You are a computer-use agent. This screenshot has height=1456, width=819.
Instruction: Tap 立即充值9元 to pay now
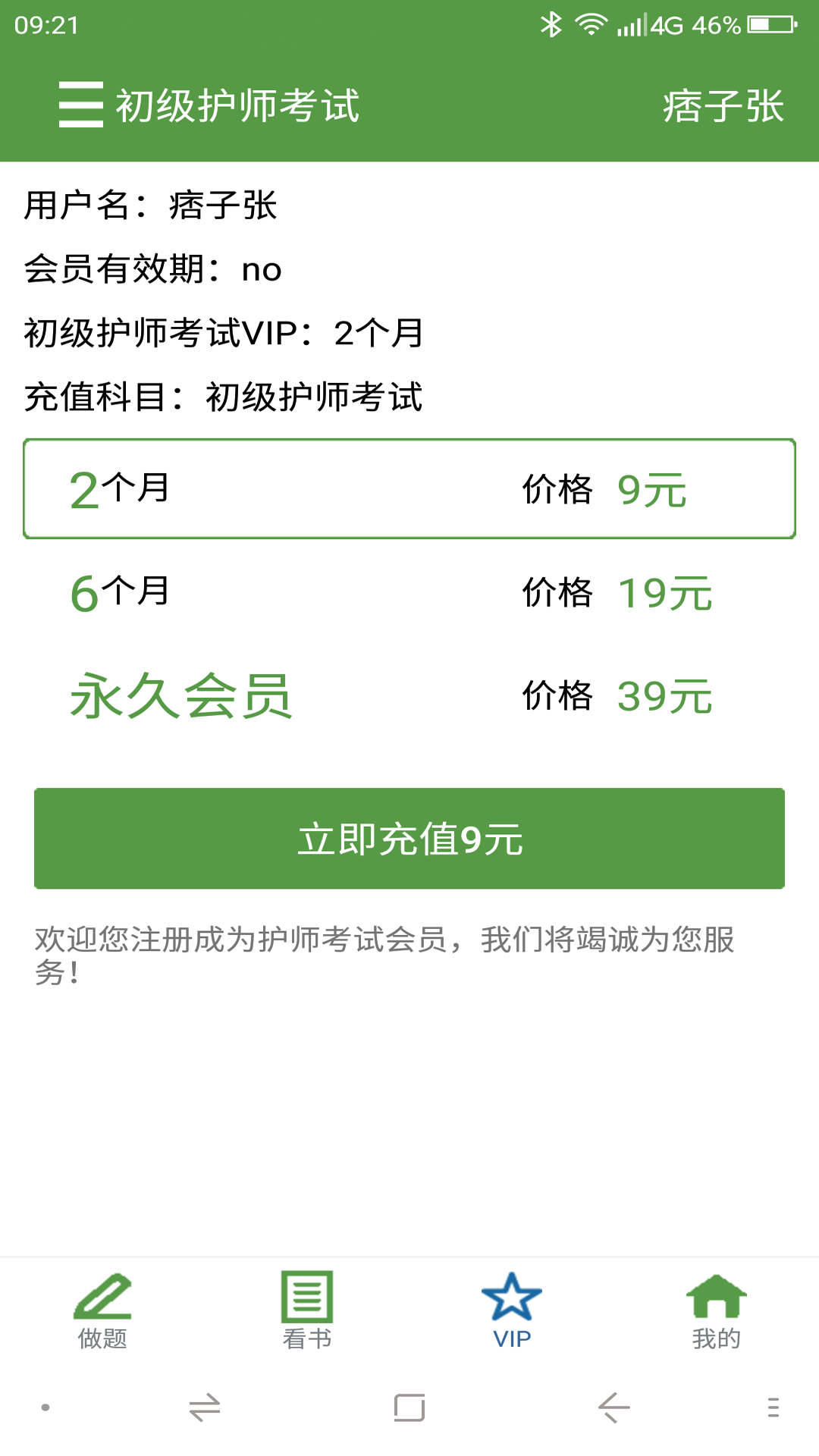coord(409,839)
